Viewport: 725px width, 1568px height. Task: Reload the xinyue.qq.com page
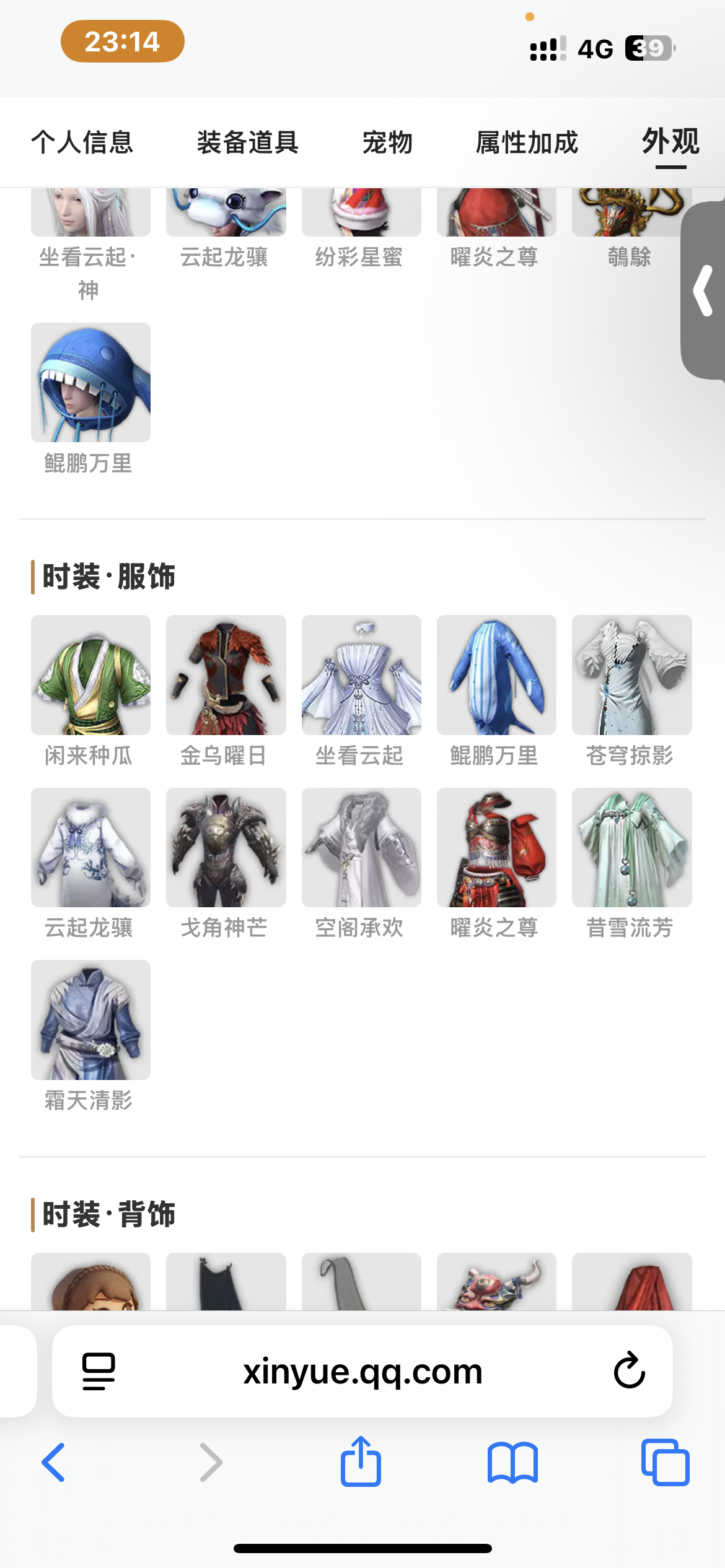pyautogui.click(x=629, y=1371)
